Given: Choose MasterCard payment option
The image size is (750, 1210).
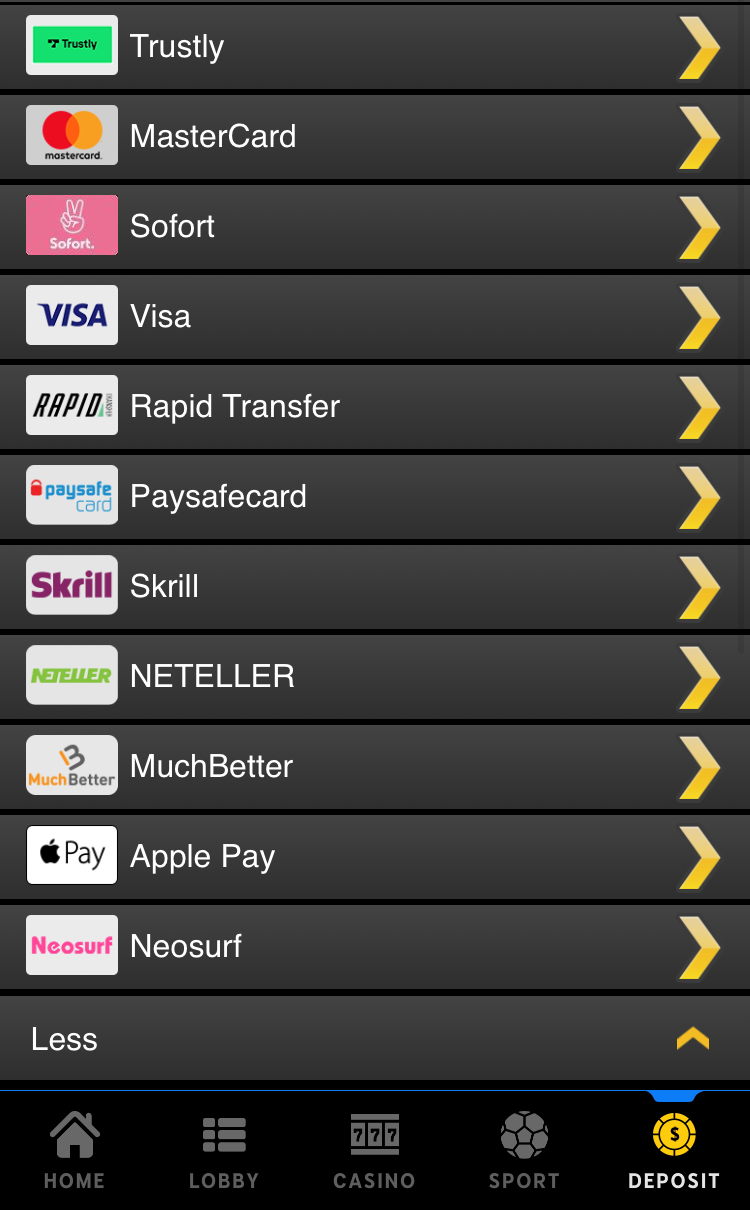Looking at the screenshot, I should click(375, 136).
